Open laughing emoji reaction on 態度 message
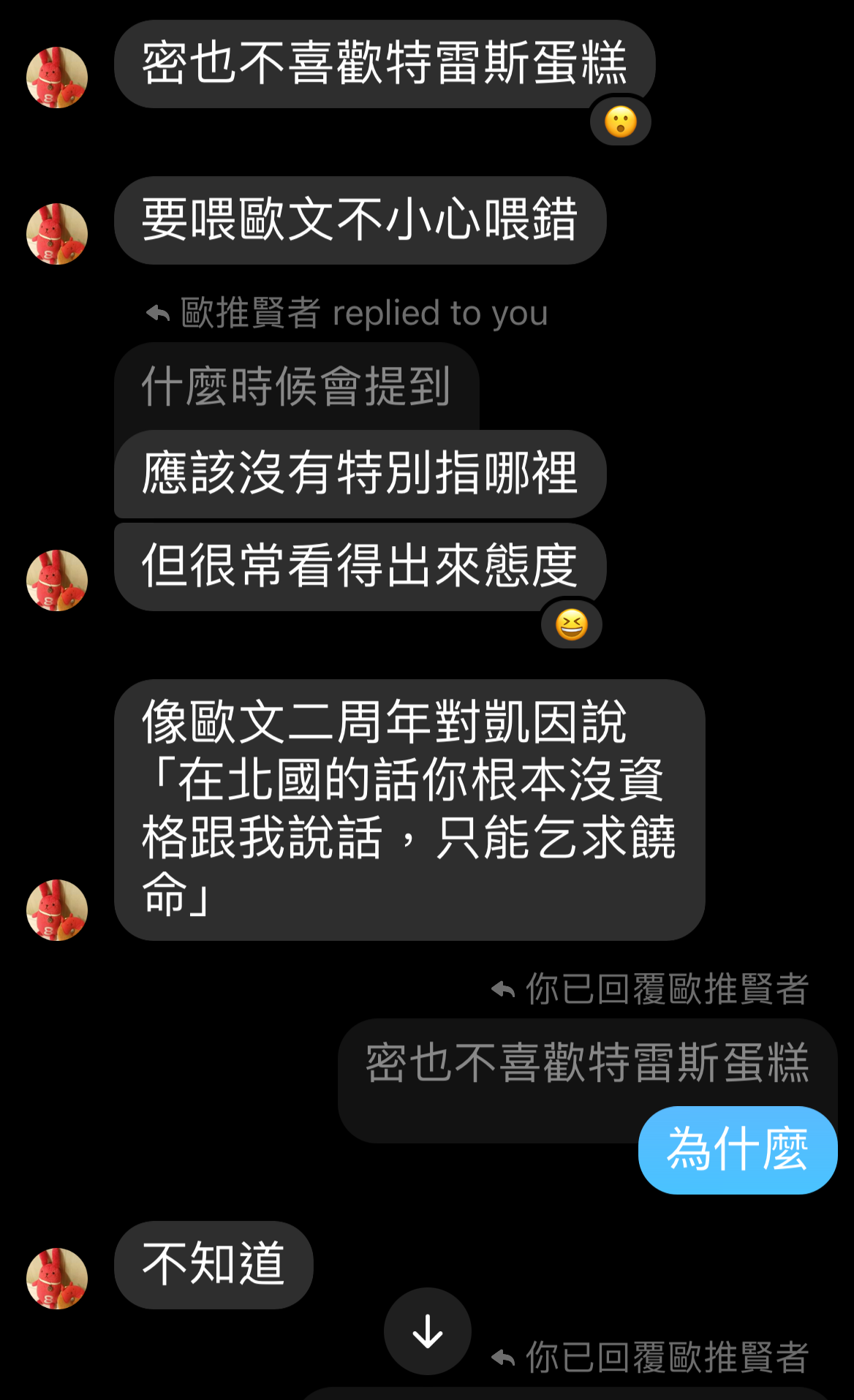This screenshot has height=1400, width=854. point(572,625)
